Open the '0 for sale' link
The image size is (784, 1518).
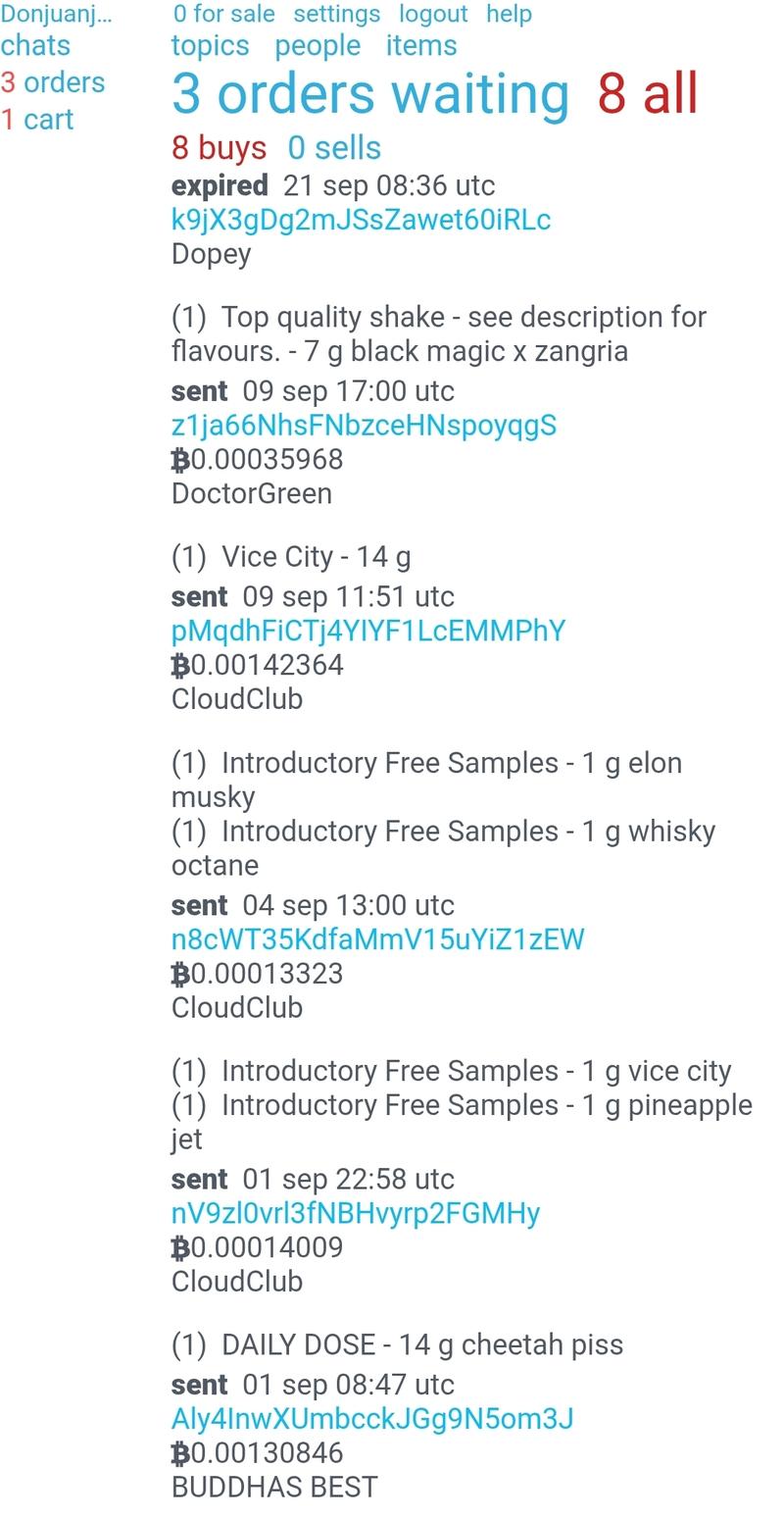click(x=223, y=14)
